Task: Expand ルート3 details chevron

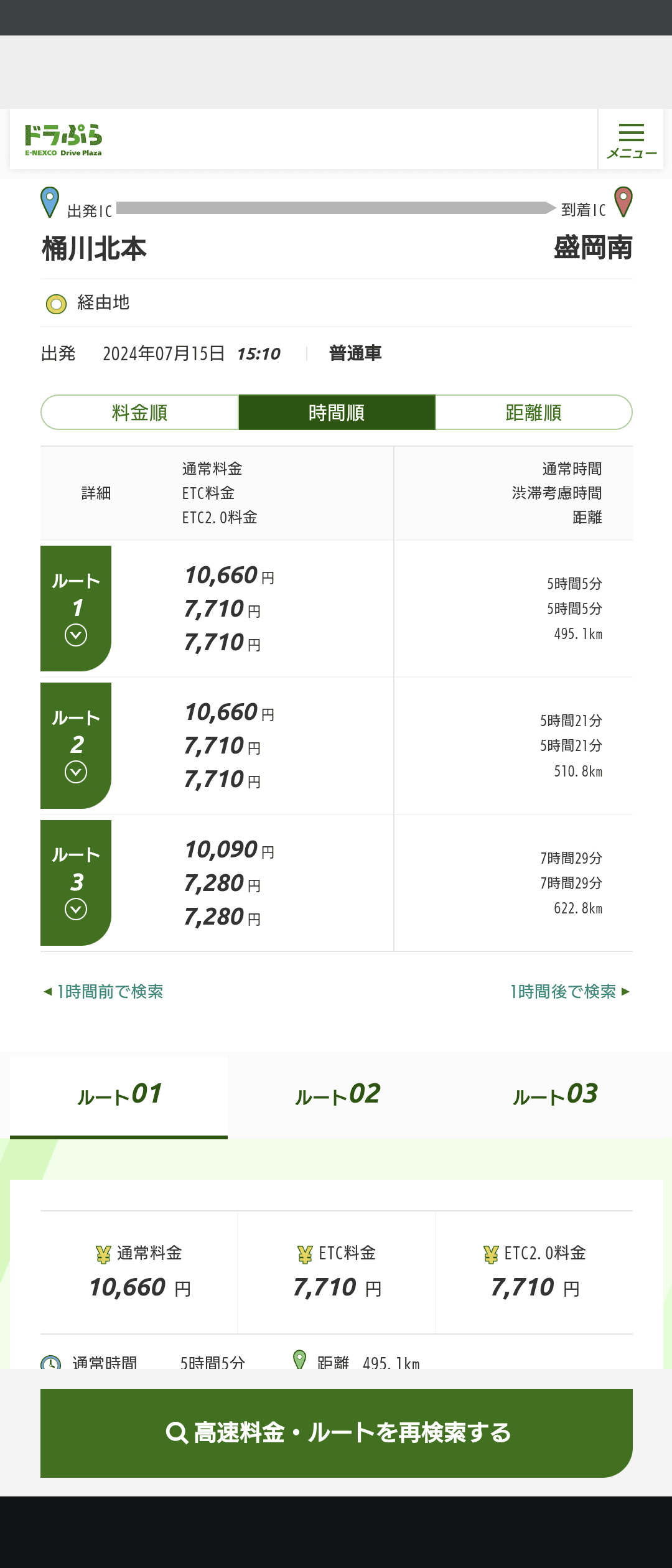Action: tap(76, 908)
